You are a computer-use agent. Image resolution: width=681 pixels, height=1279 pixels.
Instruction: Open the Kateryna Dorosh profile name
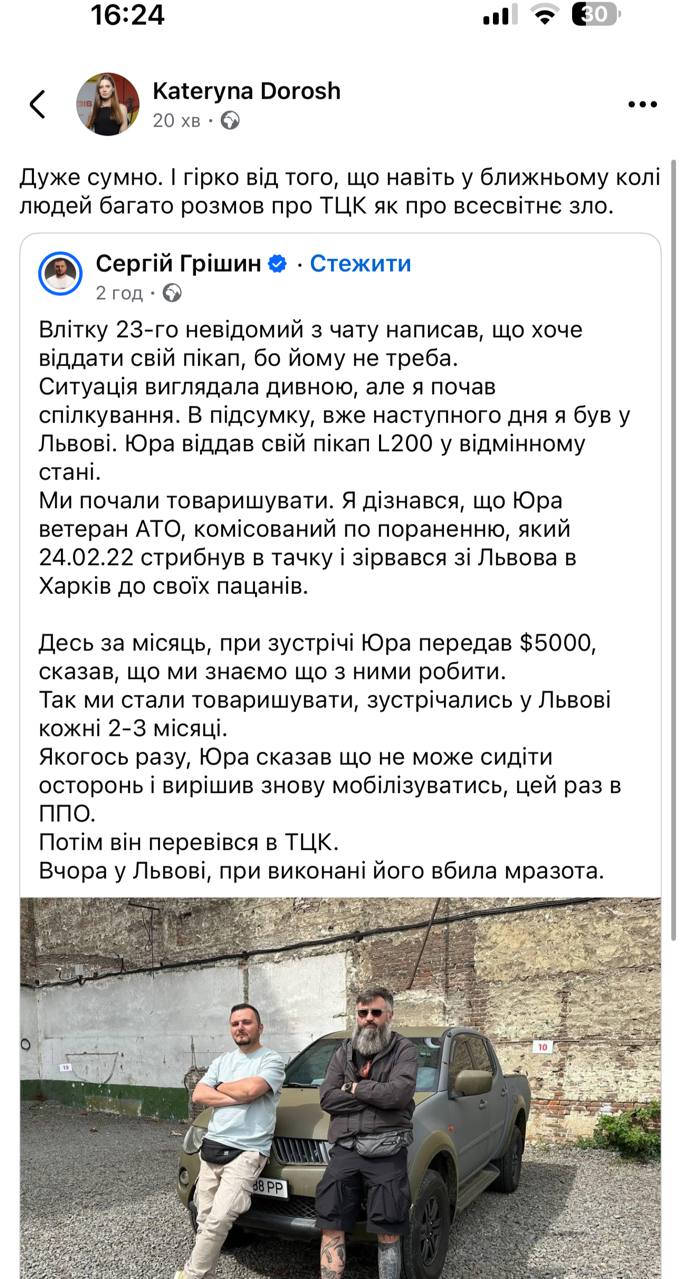coord(246,91)
